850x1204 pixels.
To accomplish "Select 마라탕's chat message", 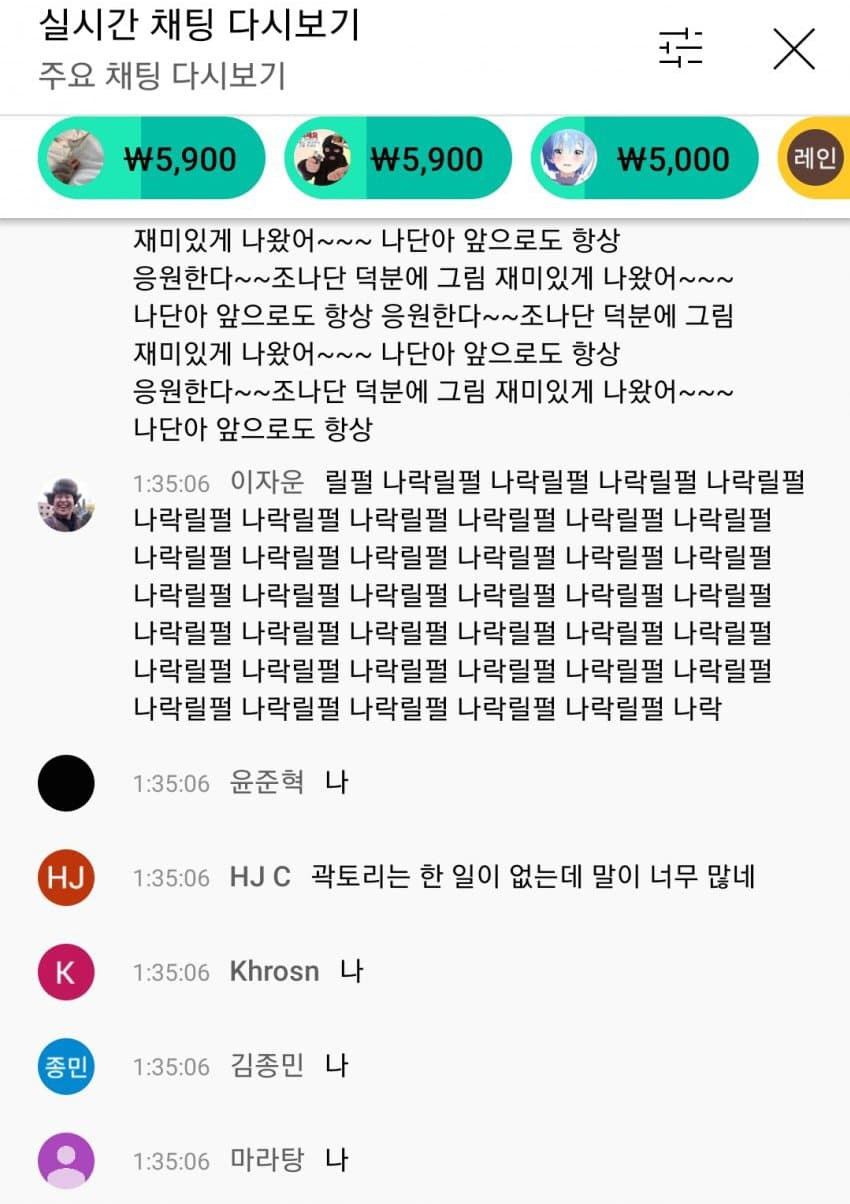I will click(x=336, y=1161).
